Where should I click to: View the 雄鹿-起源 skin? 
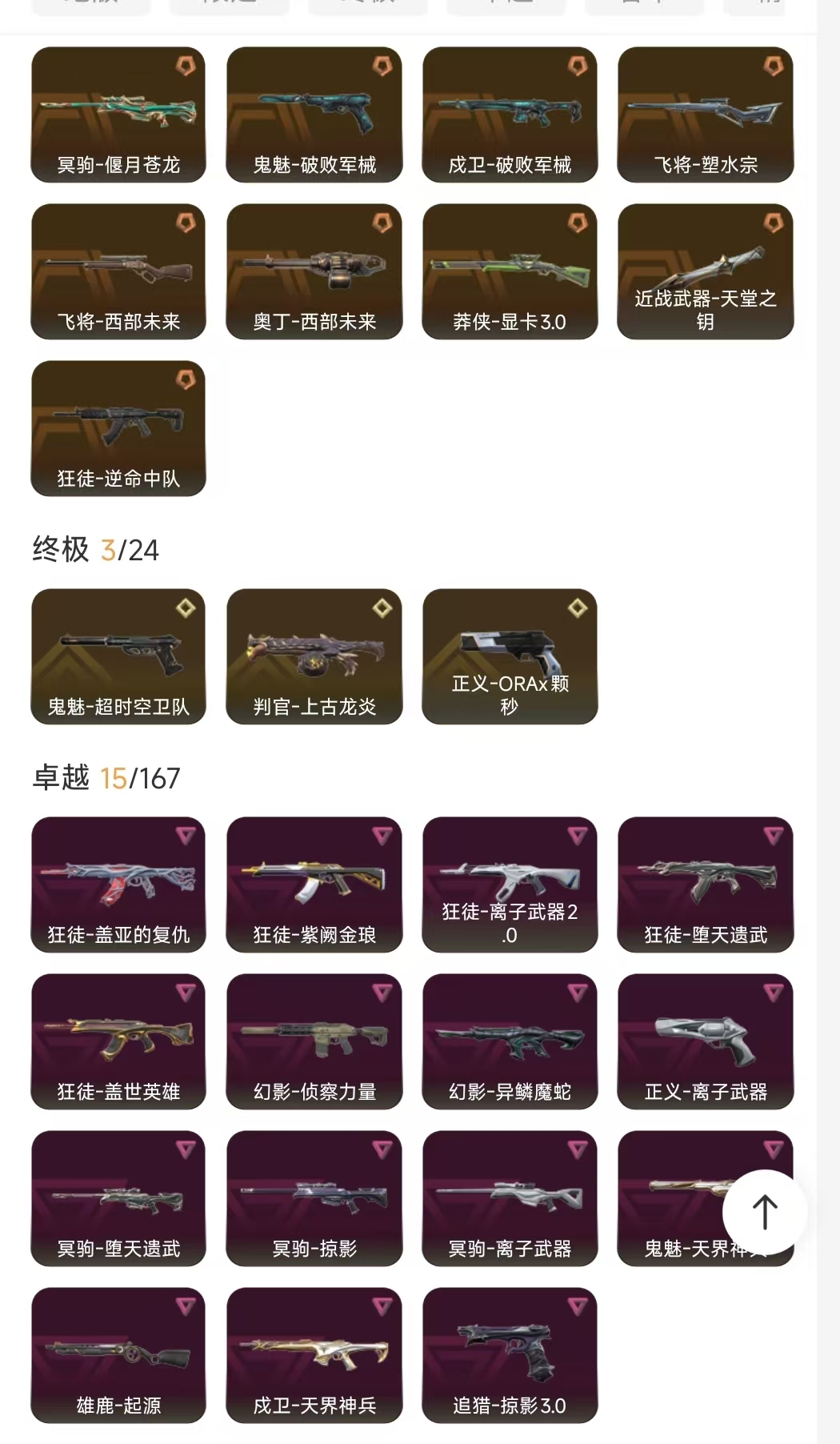coord(118,1355)
